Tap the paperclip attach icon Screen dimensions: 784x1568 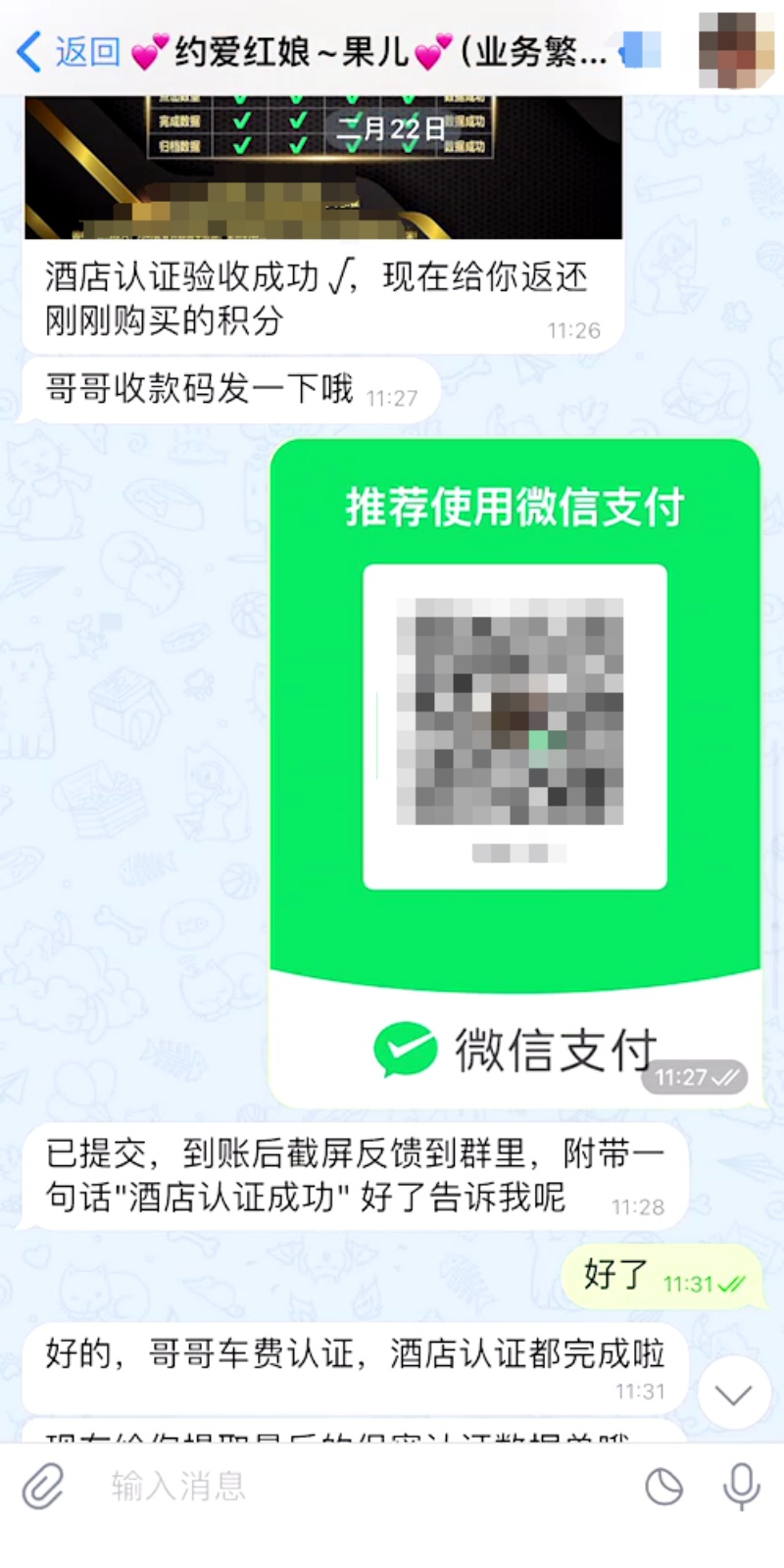click(43, 1486)
